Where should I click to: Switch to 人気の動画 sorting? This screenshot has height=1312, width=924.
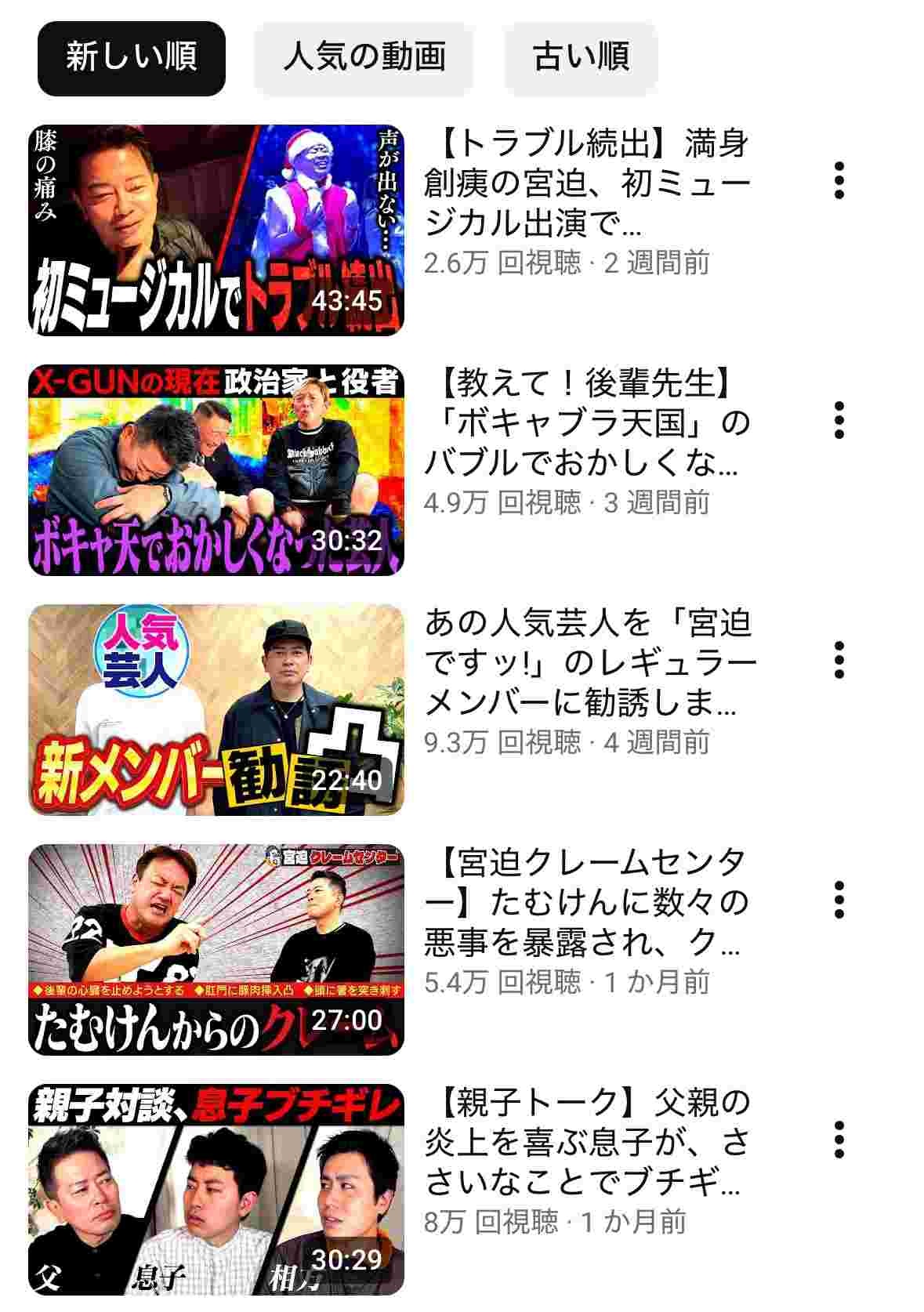click(x=364, y=58)
